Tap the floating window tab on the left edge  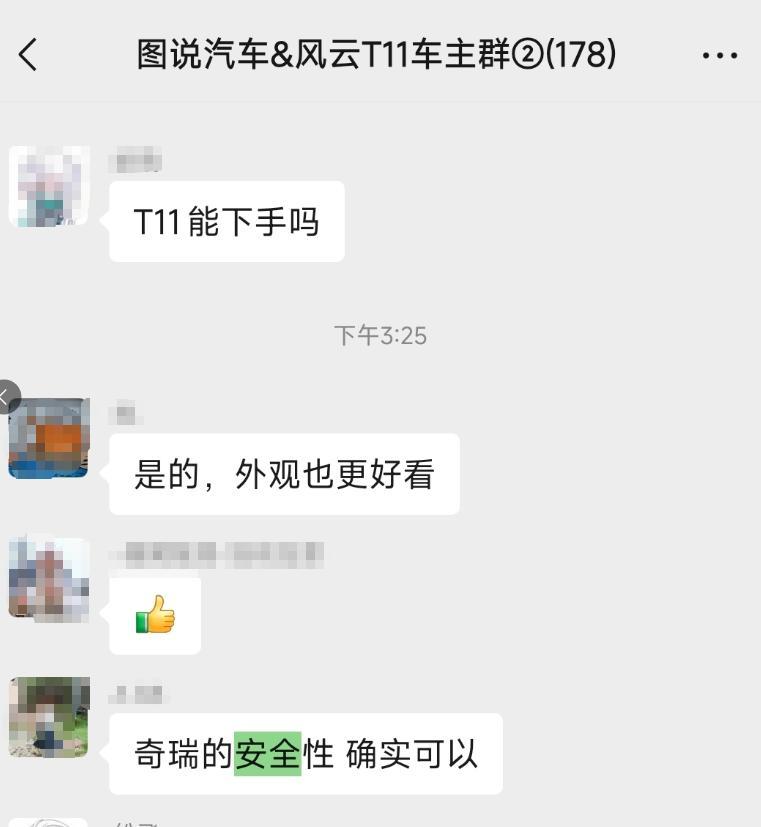coord(8,396)
